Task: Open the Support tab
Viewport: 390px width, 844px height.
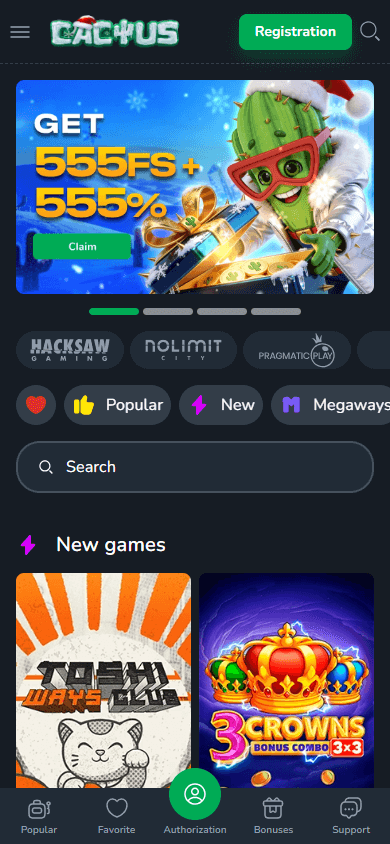Action: 351,817
